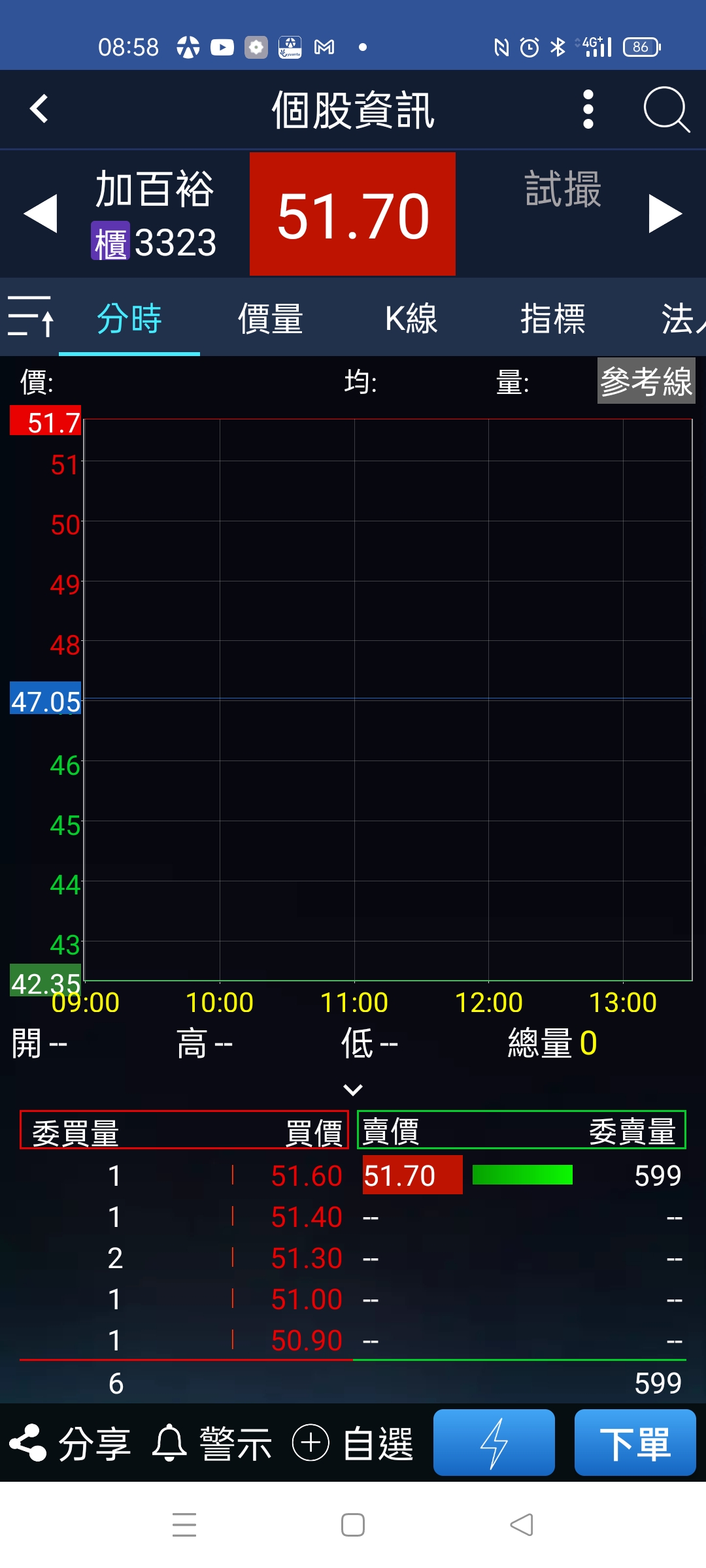Toggle the 參考線 reference line button

pos(646,381)
